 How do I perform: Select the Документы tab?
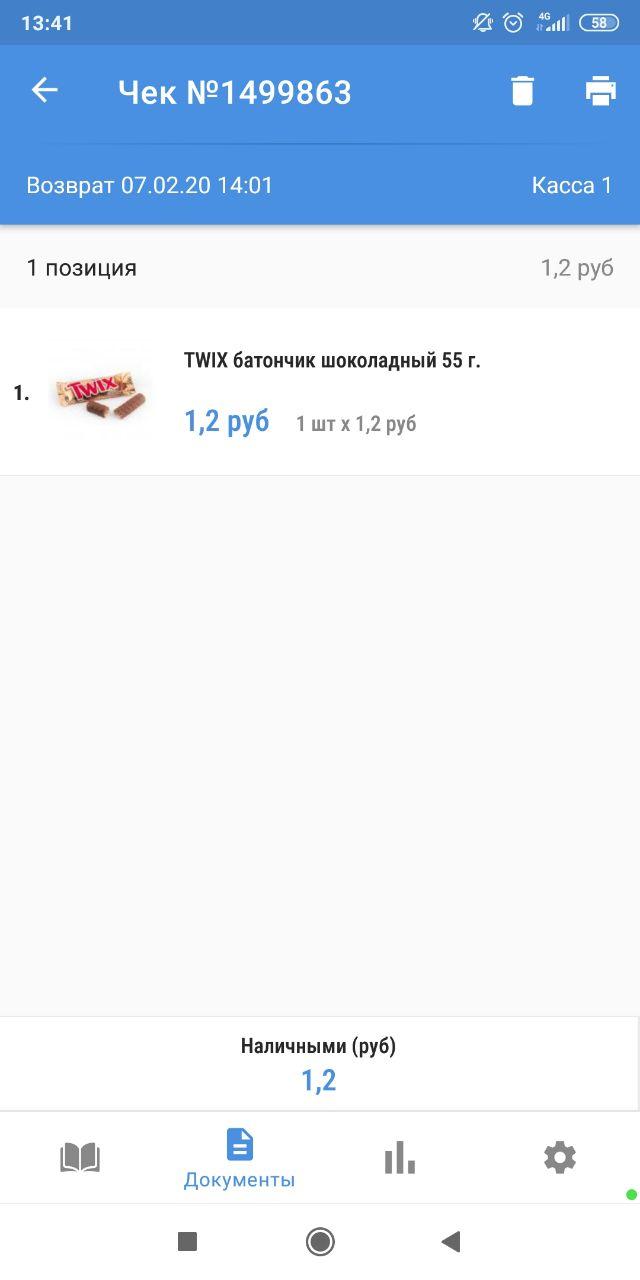[x=240, y=1158]
